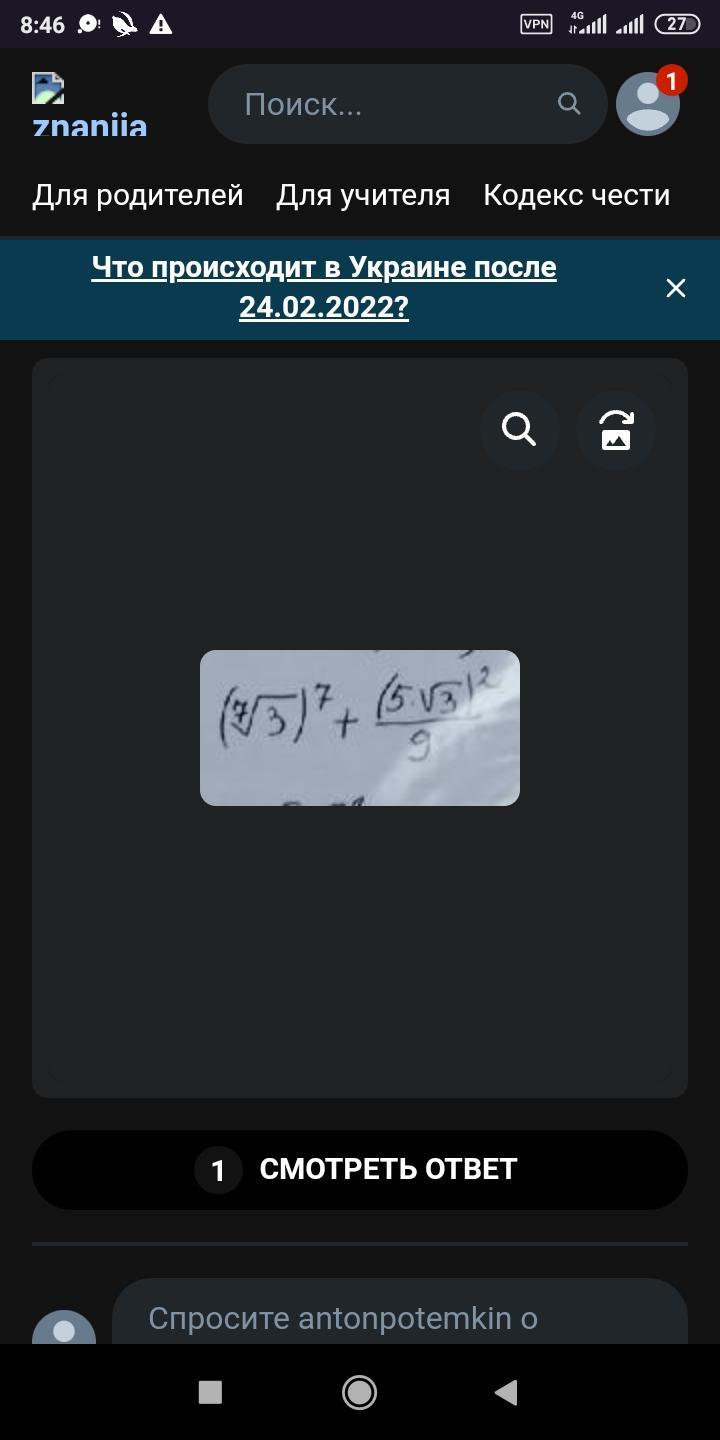Viewport: 720px width, 1440px height.
Task: Go to the system home screen
Action: [x=360, y=1392]
